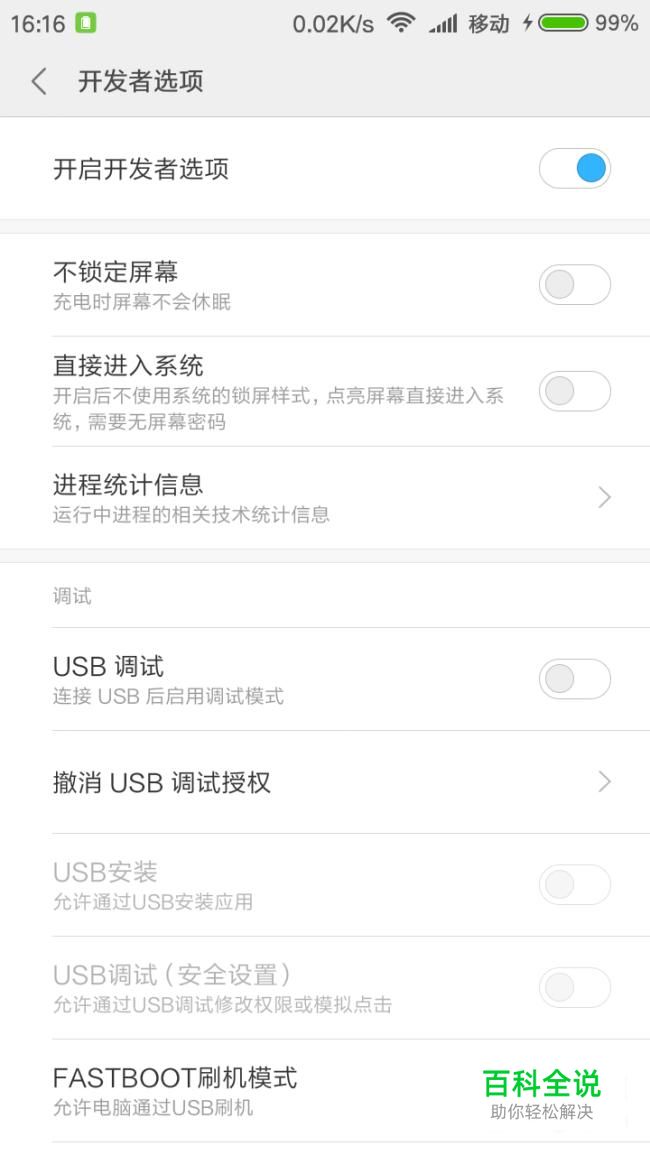Open FASTBOOT刷机模式 row
The image size is (650, 1155).
(325, 1091)
